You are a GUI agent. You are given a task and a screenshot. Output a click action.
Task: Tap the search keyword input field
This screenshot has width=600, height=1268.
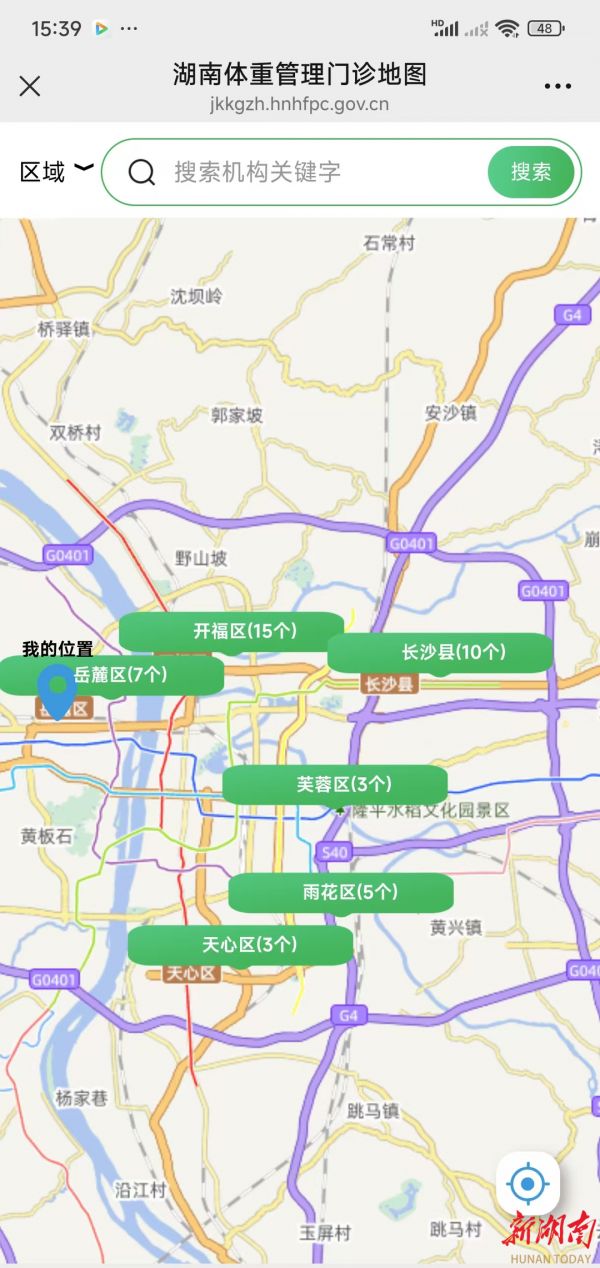point(320,172)
